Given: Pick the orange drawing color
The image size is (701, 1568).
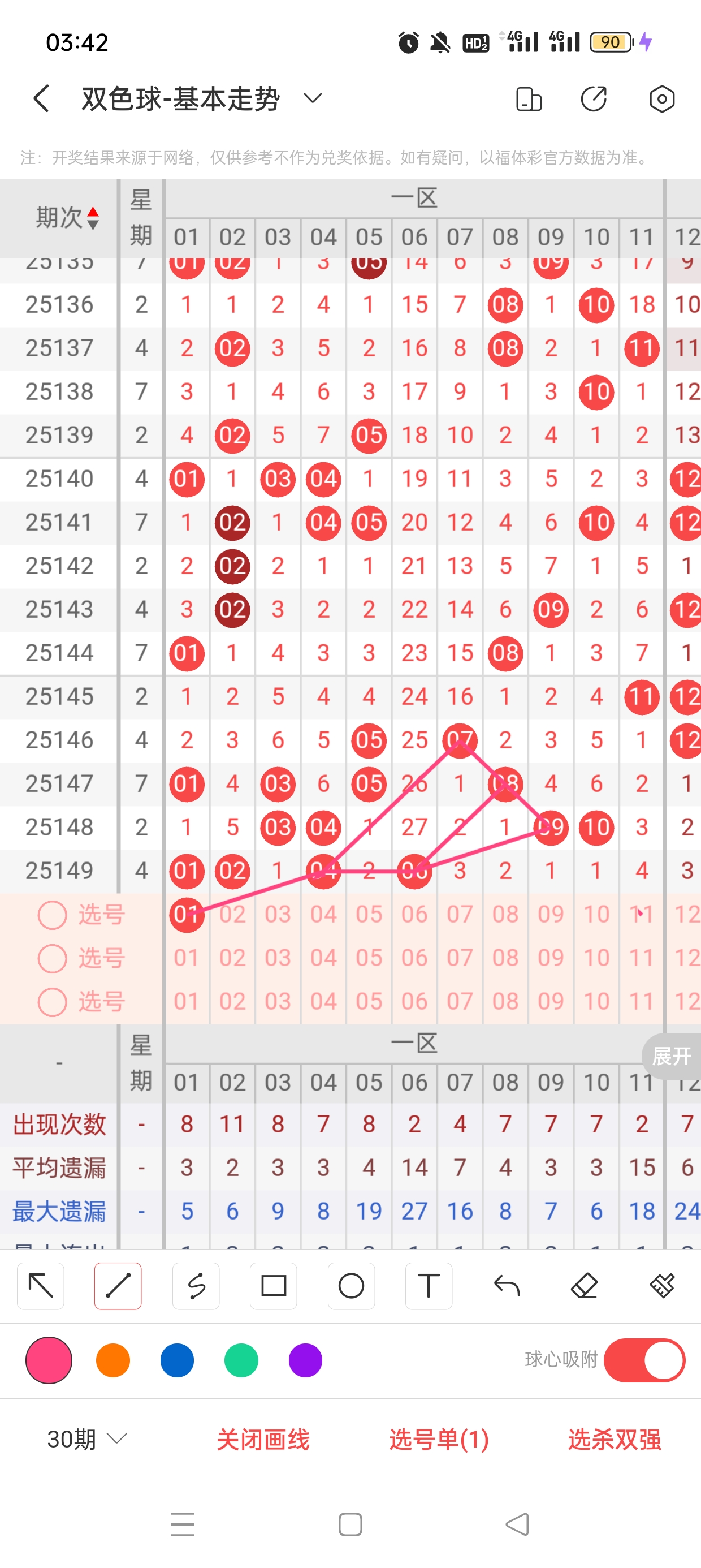Looking at the screenshot, I should (x=113, y=1360).
